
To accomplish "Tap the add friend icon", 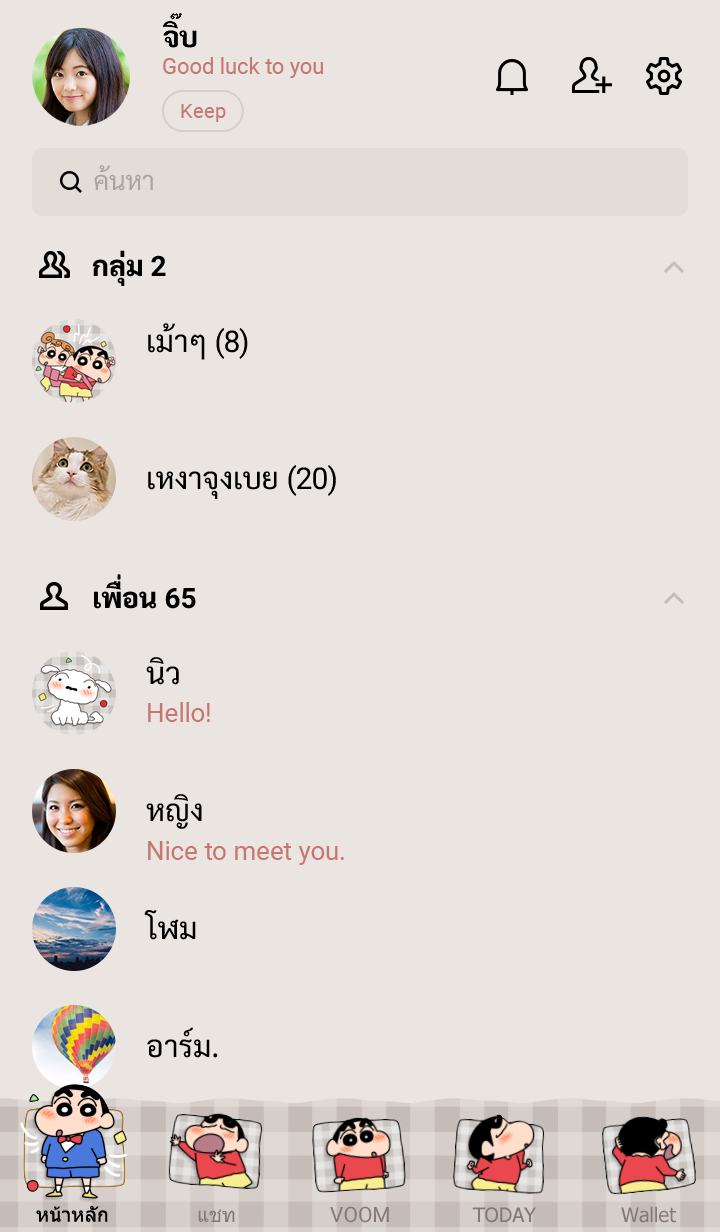I will coord(591,77).
